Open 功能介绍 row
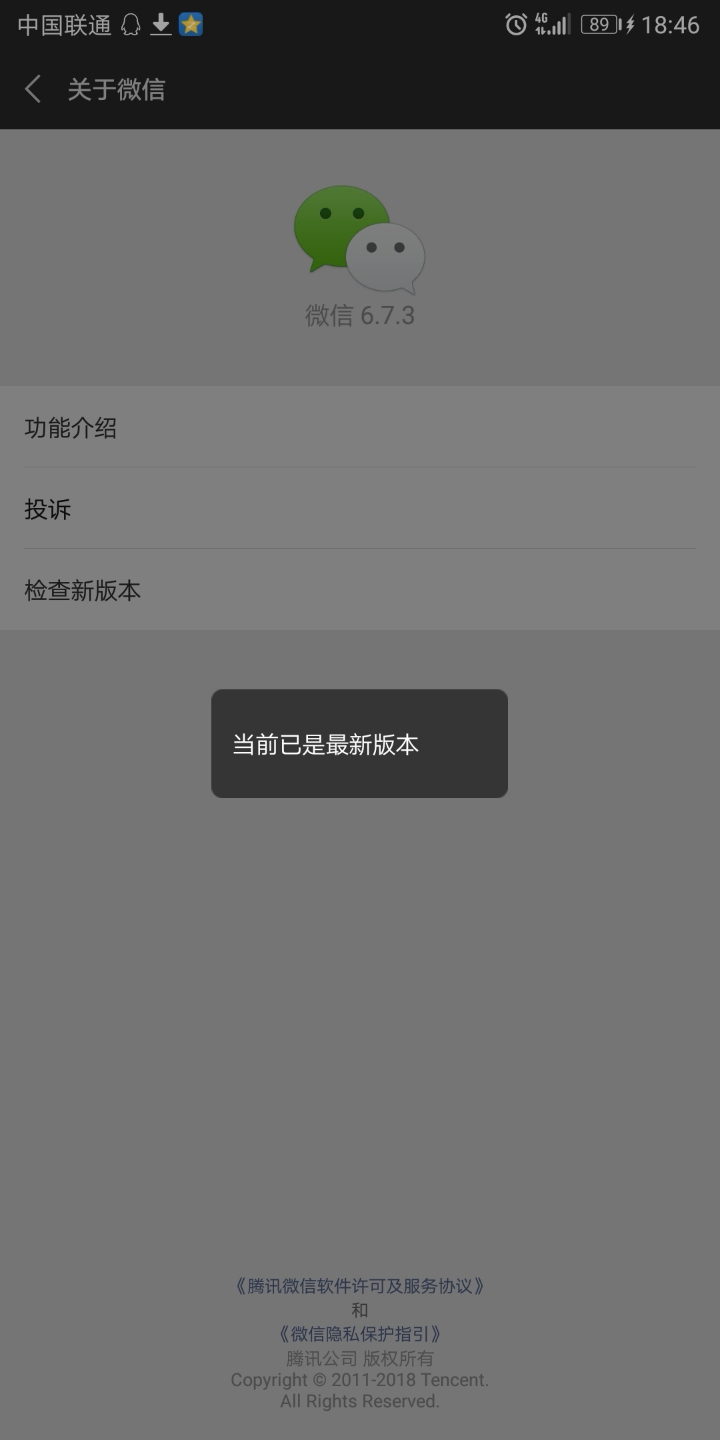The image size is (720, 1440). coord(360,428)
